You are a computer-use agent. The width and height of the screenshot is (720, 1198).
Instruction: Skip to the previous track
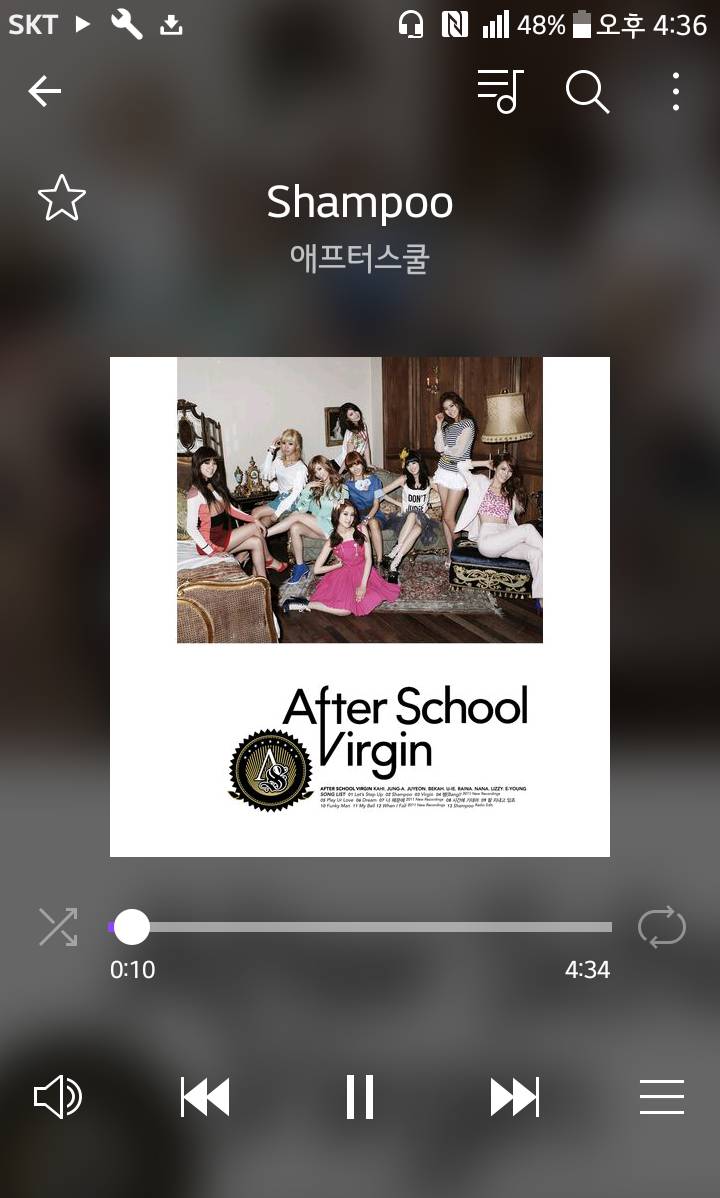click(205, 1097)
